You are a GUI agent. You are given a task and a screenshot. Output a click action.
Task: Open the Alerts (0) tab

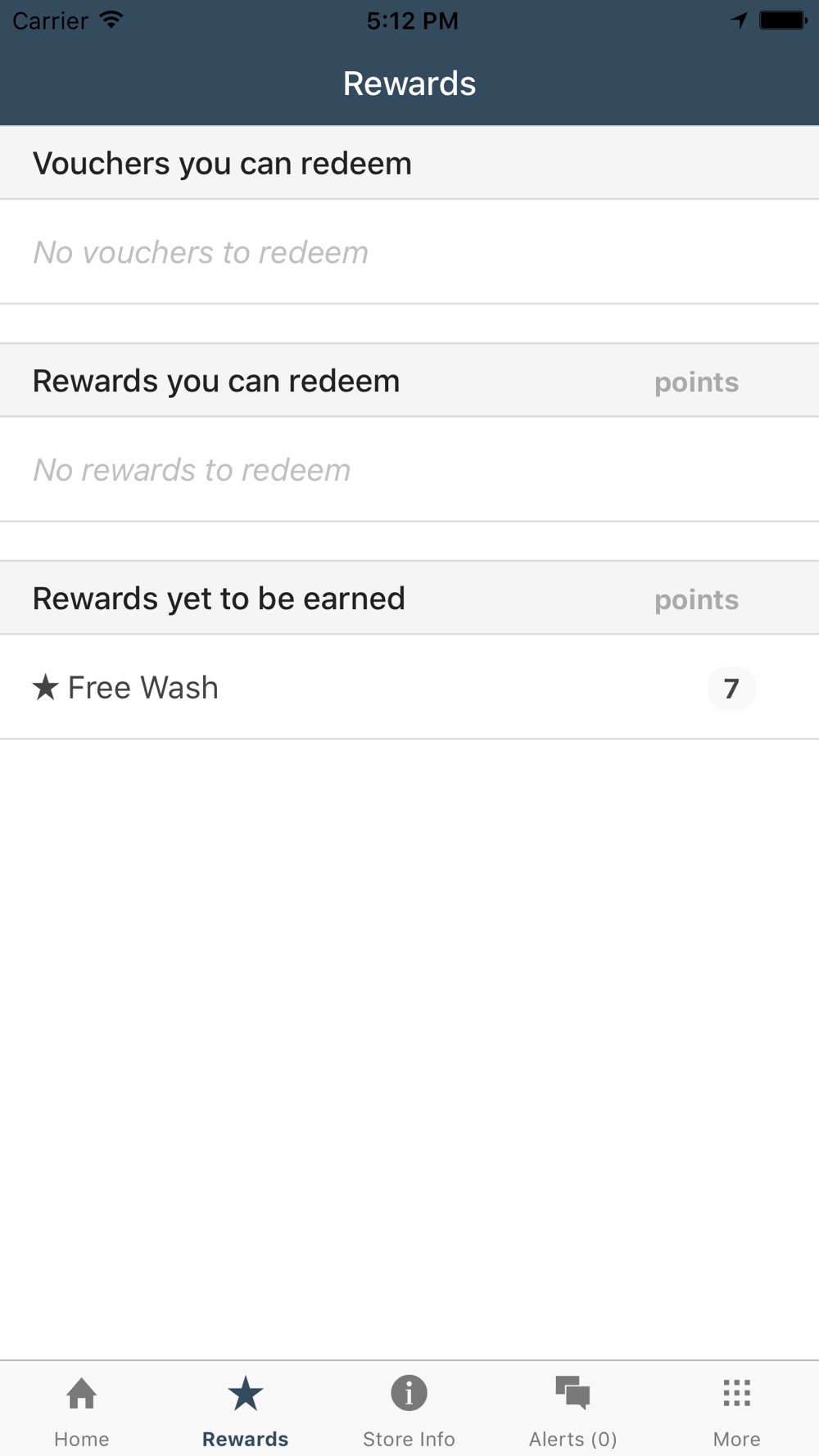click(x=573, y=1410)
